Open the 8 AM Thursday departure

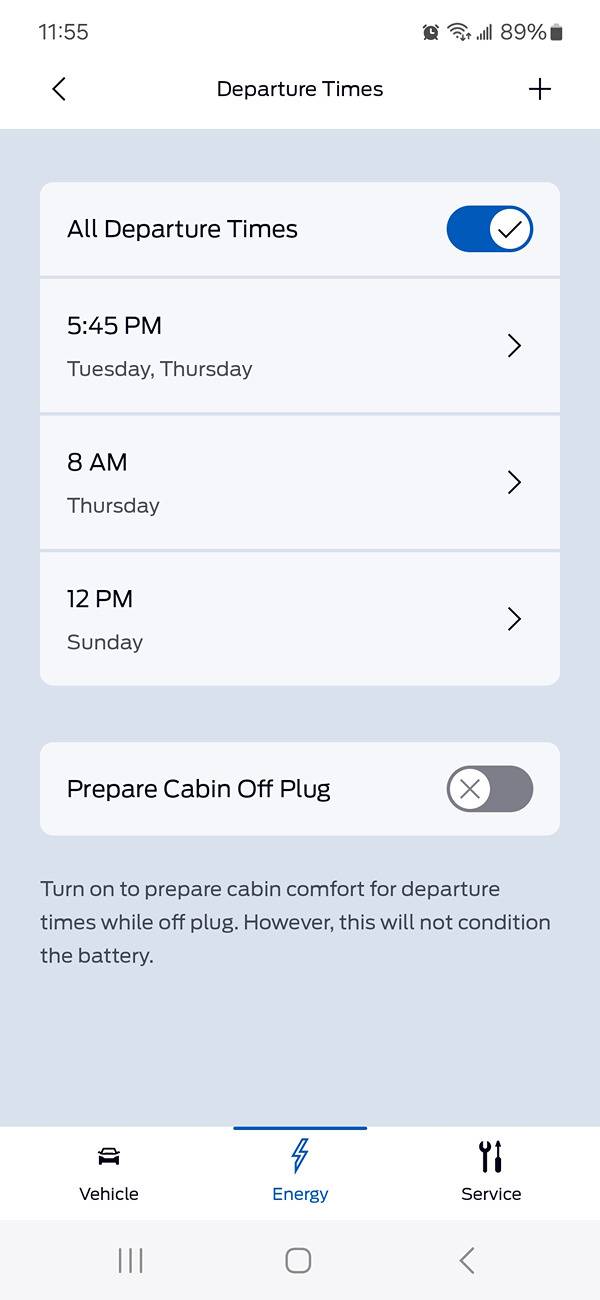click(x=300, y=483)
